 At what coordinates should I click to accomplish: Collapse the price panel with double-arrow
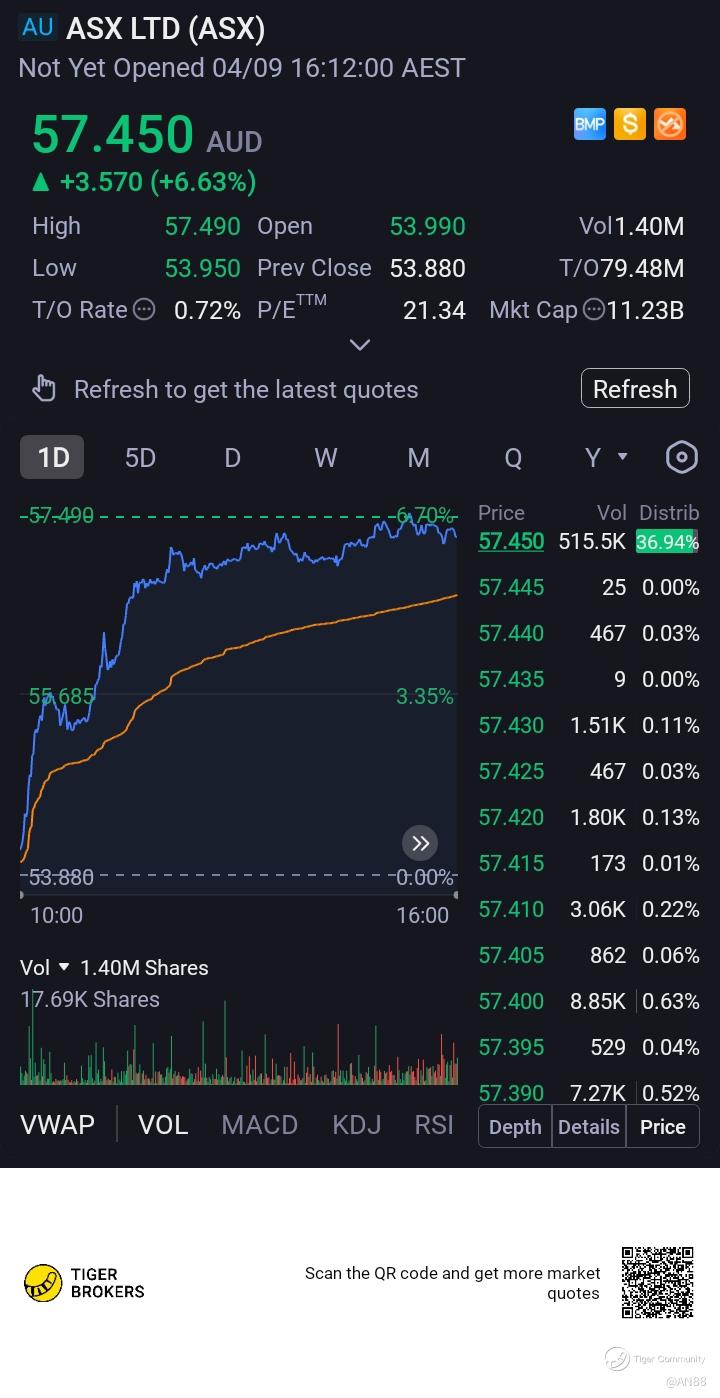420,843
